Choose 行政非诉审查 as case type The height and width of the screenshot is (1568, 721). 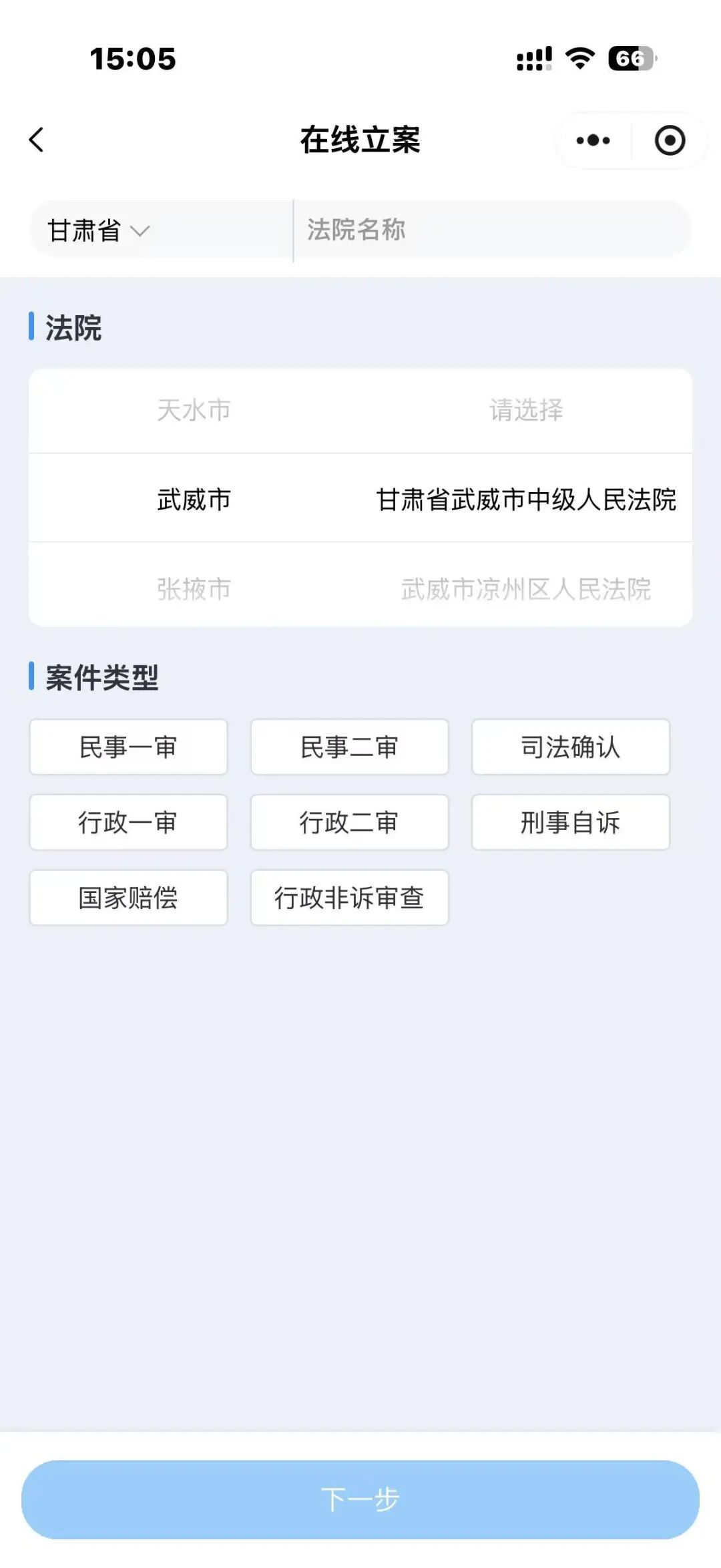(349, 898)
